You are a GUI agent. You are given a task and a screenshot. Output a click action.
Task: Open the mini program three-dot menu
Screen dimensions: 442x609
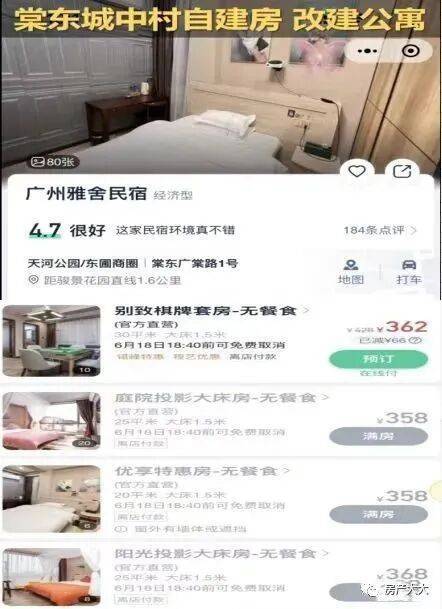[367, 51]
